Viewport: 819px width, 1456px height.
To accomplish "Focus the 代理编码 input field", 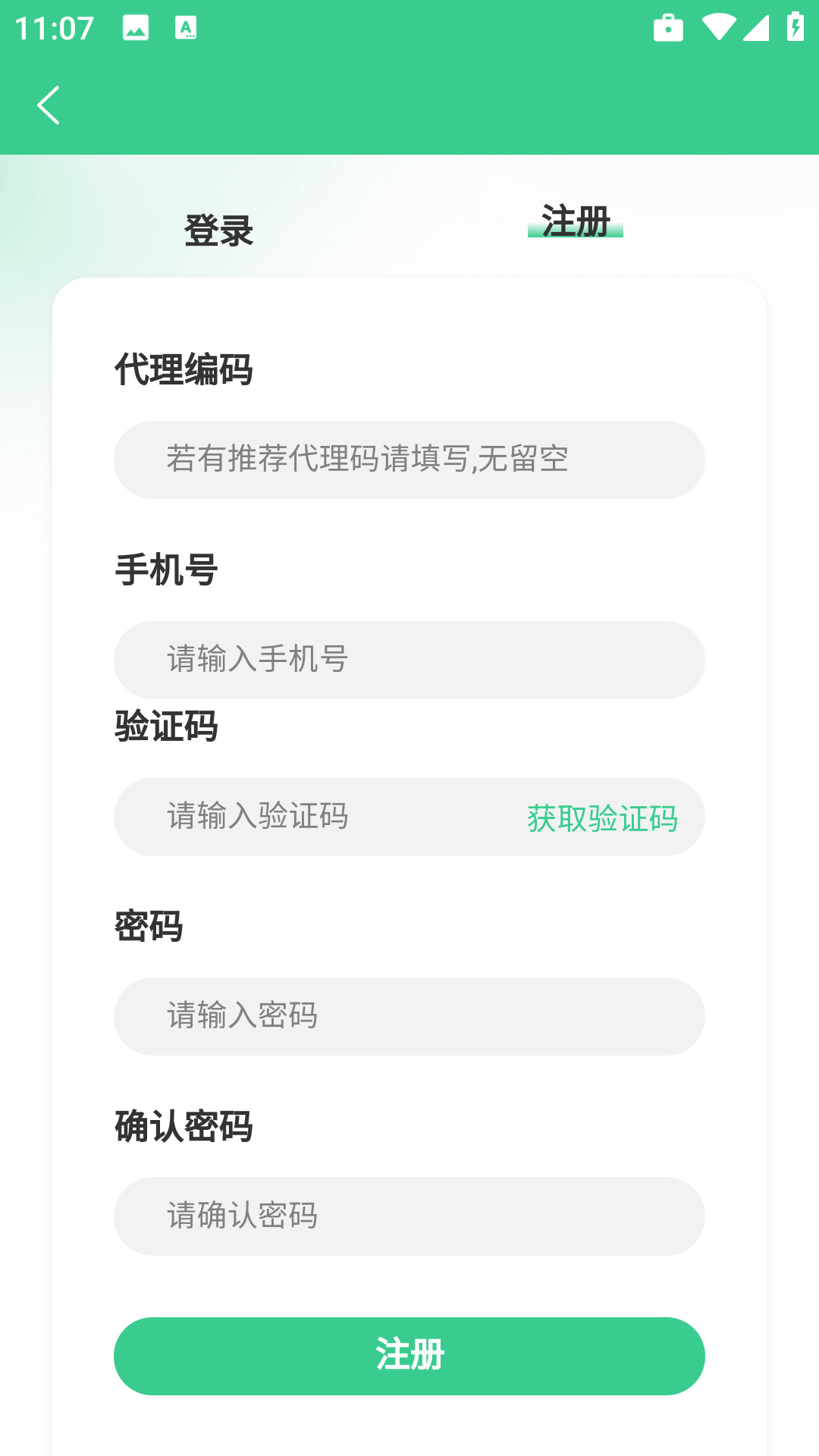I will 409,460.
